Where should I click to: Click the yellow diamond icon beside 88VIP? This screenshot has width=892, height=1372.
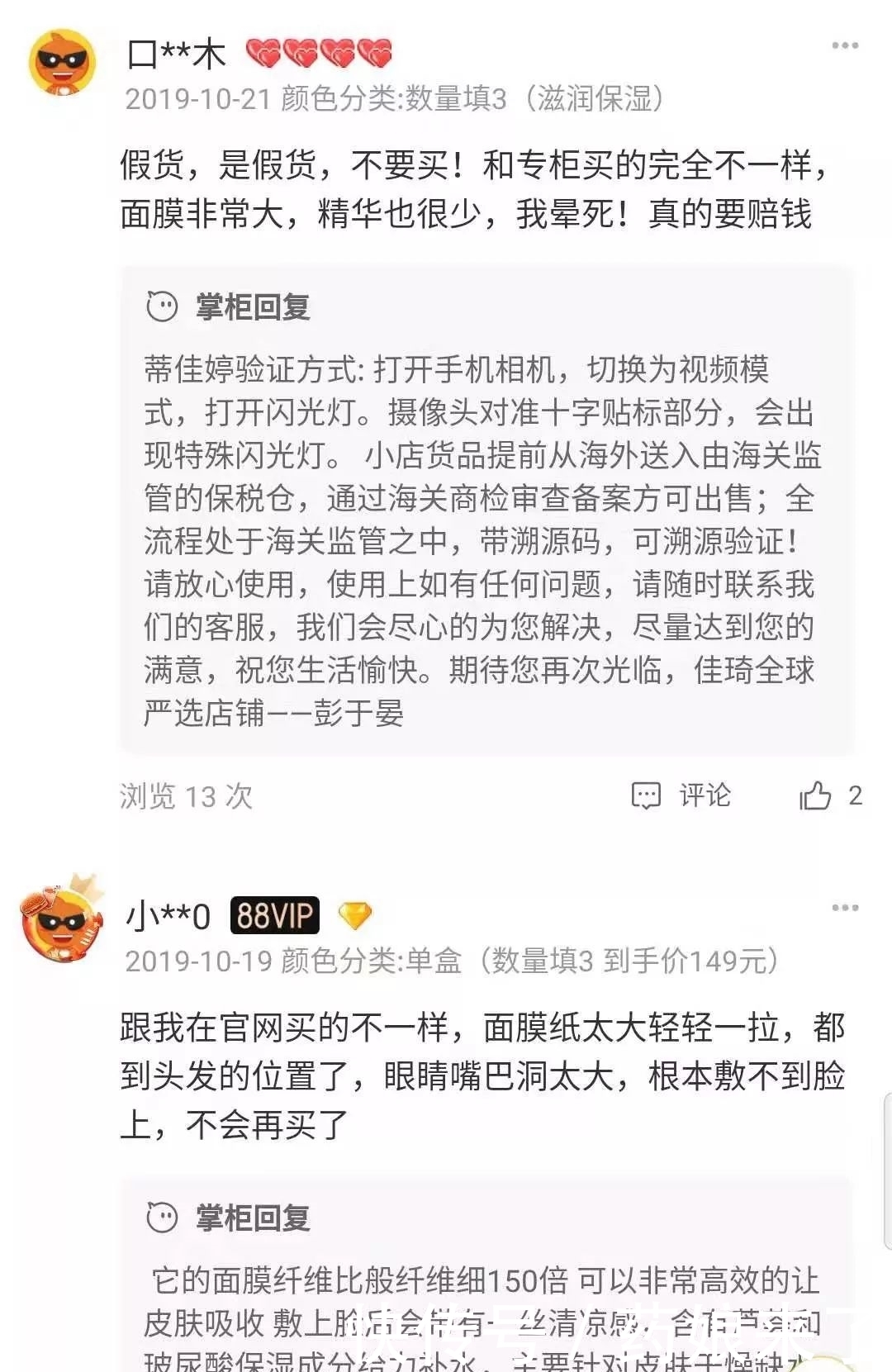pyautogui.click(x=354, y=914)
